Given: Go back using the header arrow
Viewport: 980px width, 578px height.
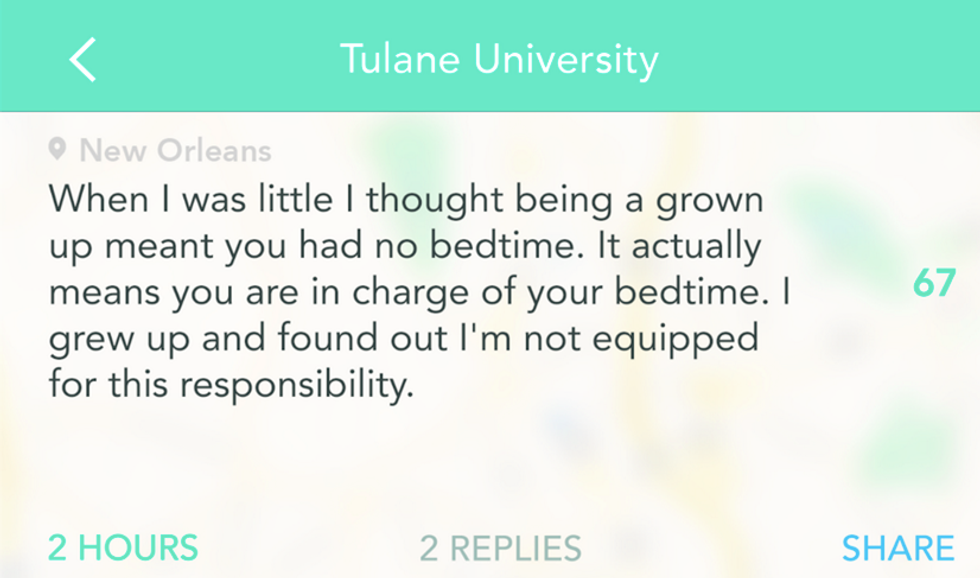Looking at the screenshot, I should tap(83, 60).
